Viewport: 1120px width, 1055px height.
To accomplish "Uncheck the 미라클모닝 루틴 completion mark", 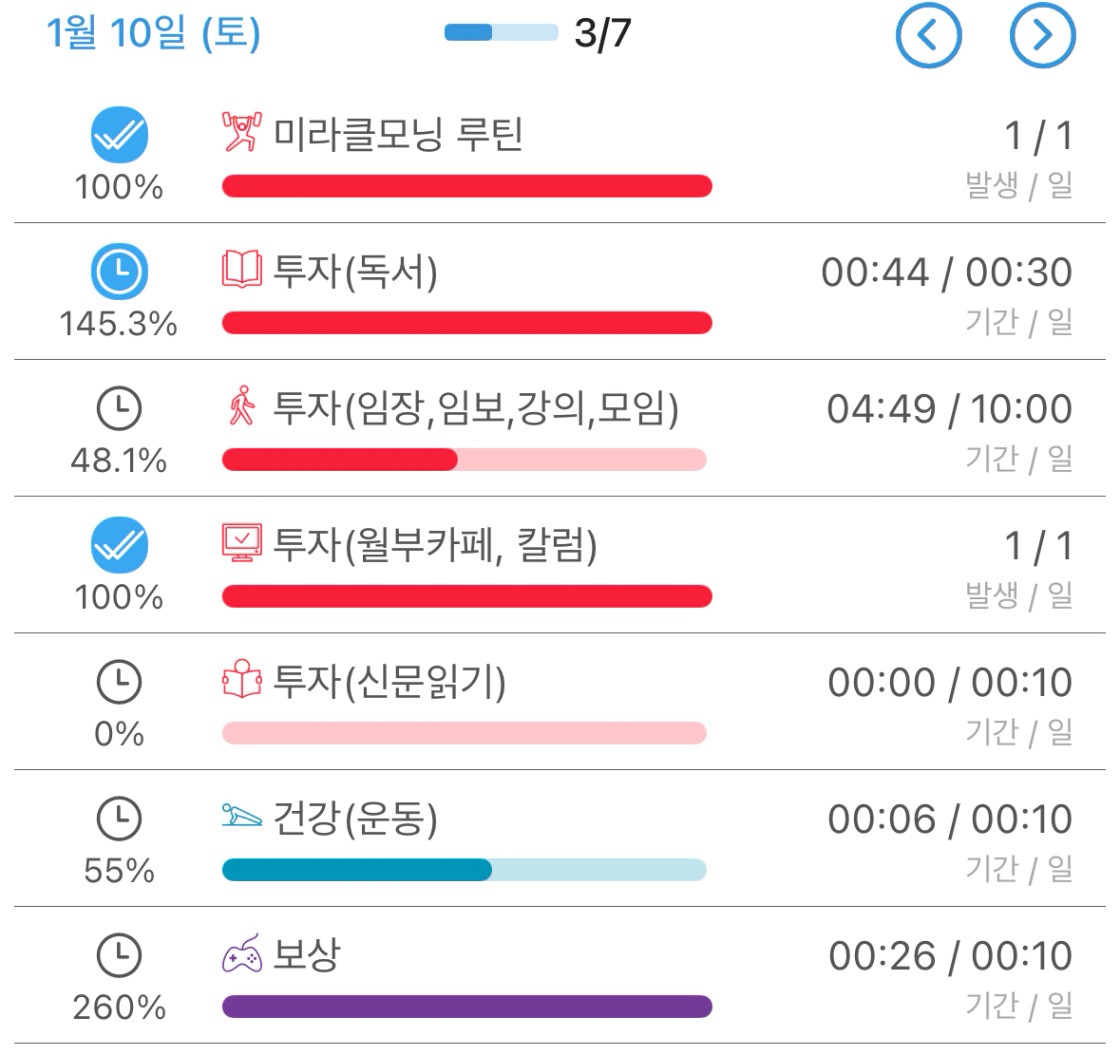I will tap(119, 135).
